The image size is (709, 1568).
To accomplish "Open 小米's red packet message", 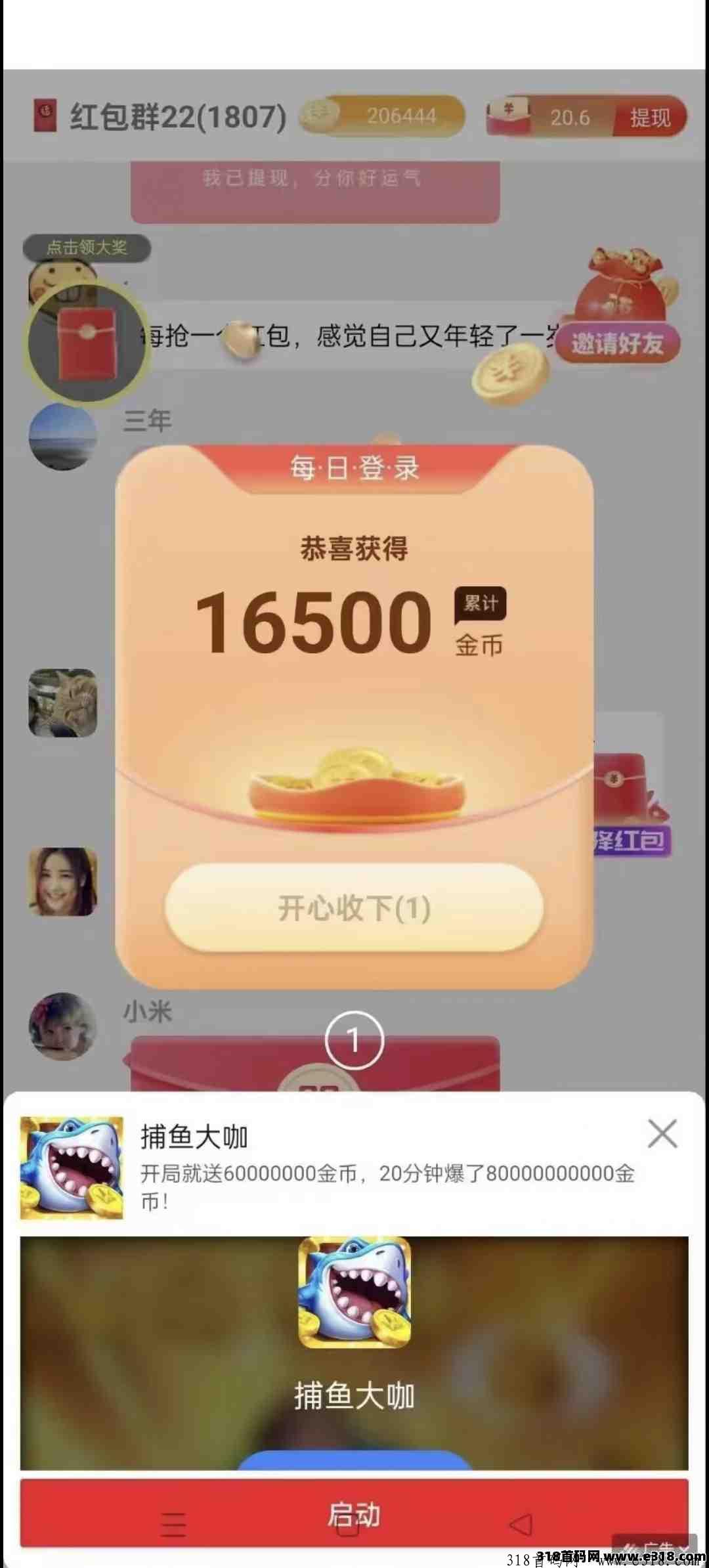I will point(315,1064).
